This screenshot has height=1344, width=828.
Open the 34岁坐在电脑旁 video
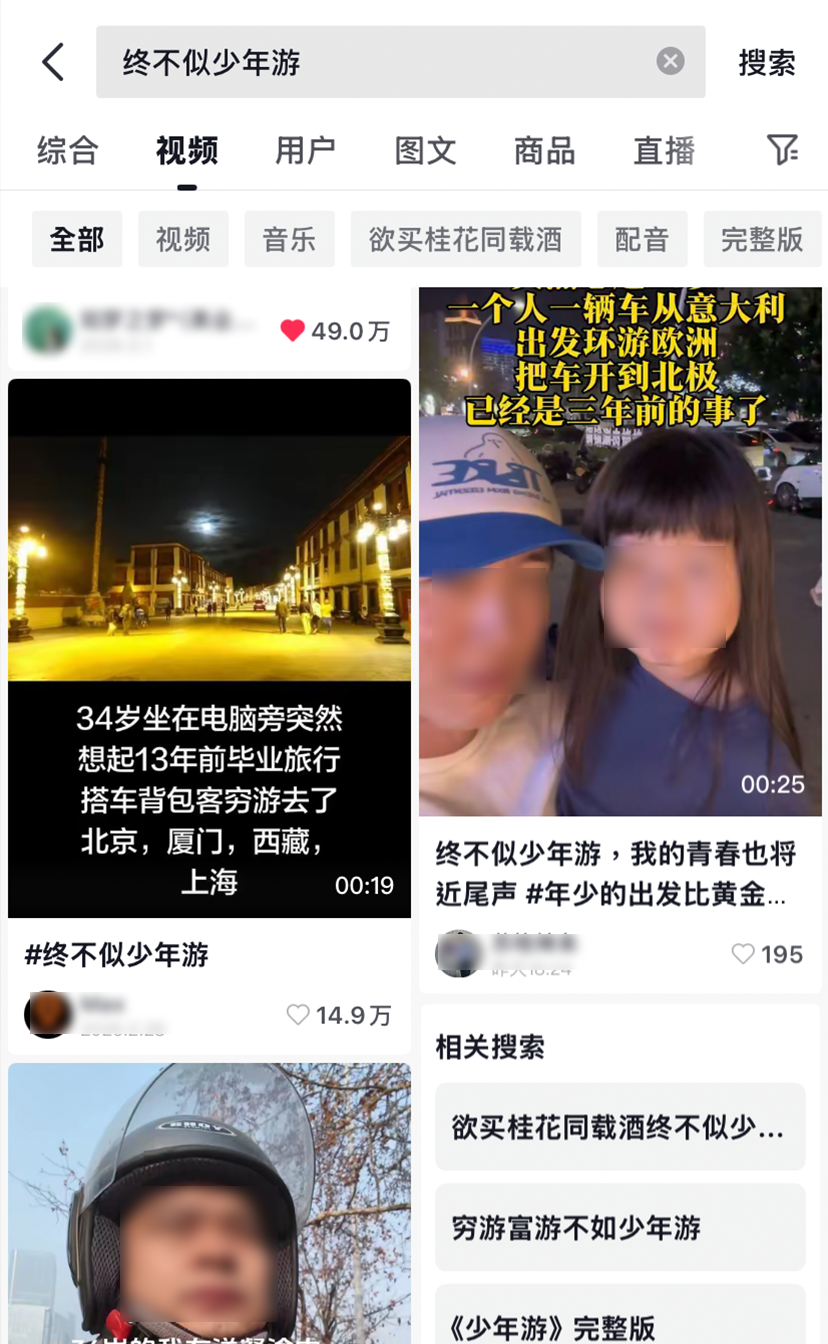click(209, 647)
